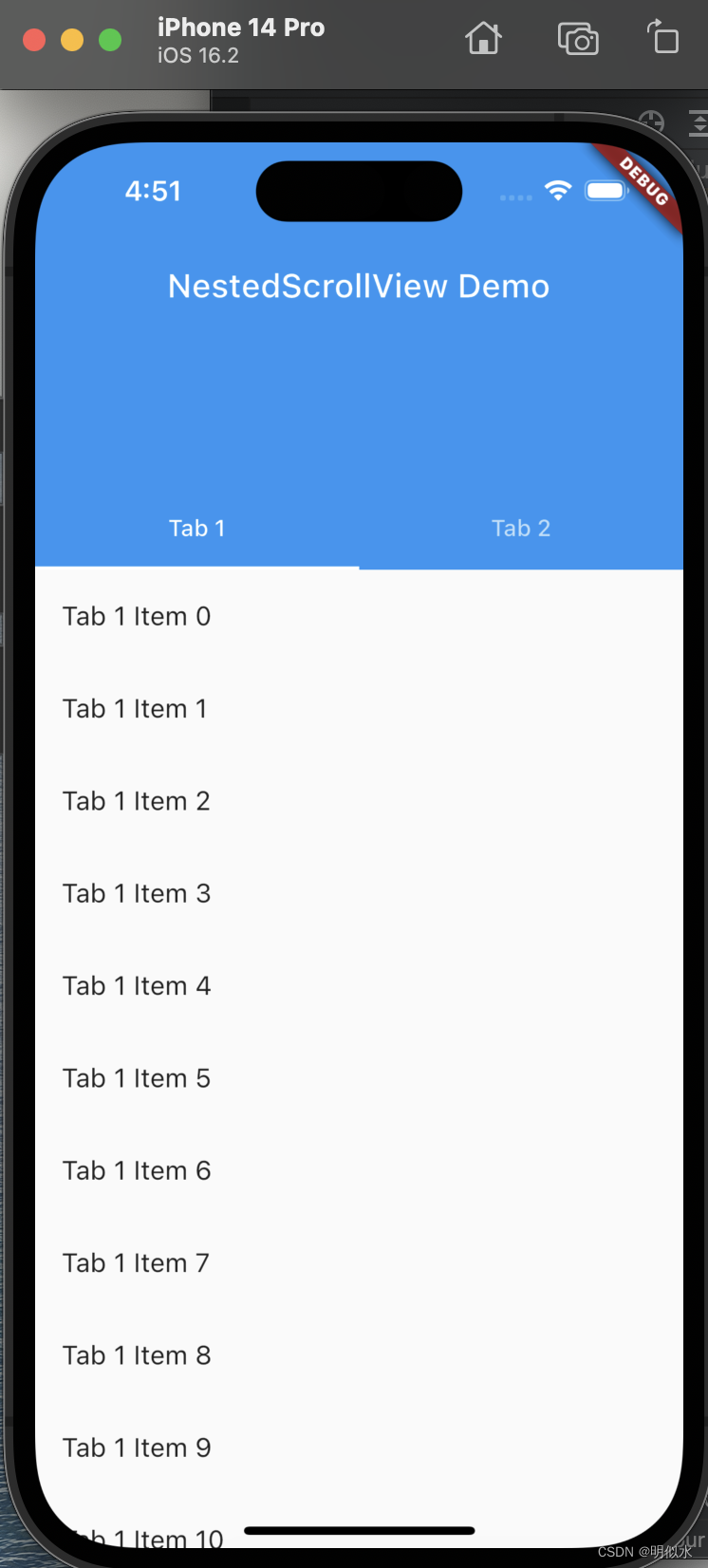Click the green zoom traffic light
This screenshot has width=708, height=1568.
click(x=110, y=40)
